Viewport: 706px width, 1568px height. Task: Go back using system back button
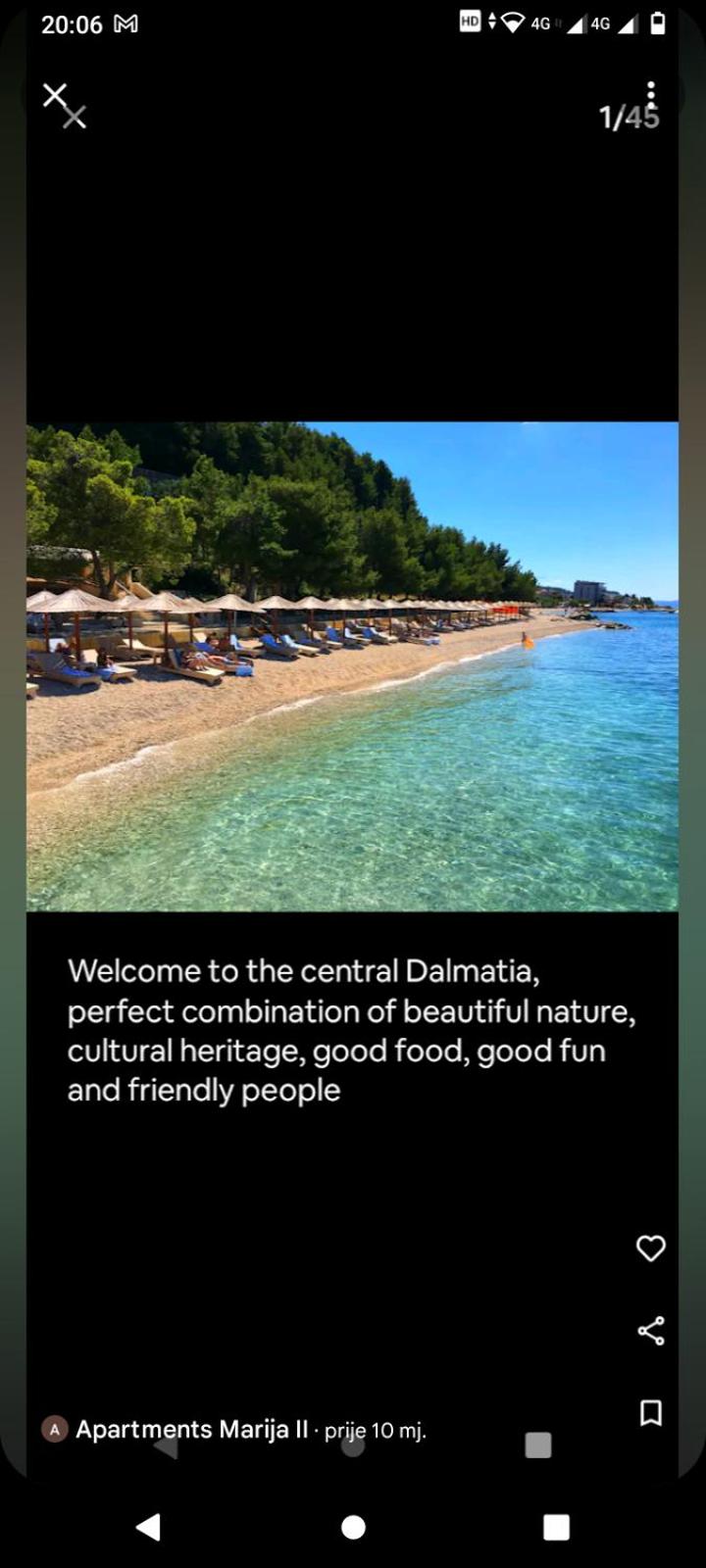tap(148, 1526)
